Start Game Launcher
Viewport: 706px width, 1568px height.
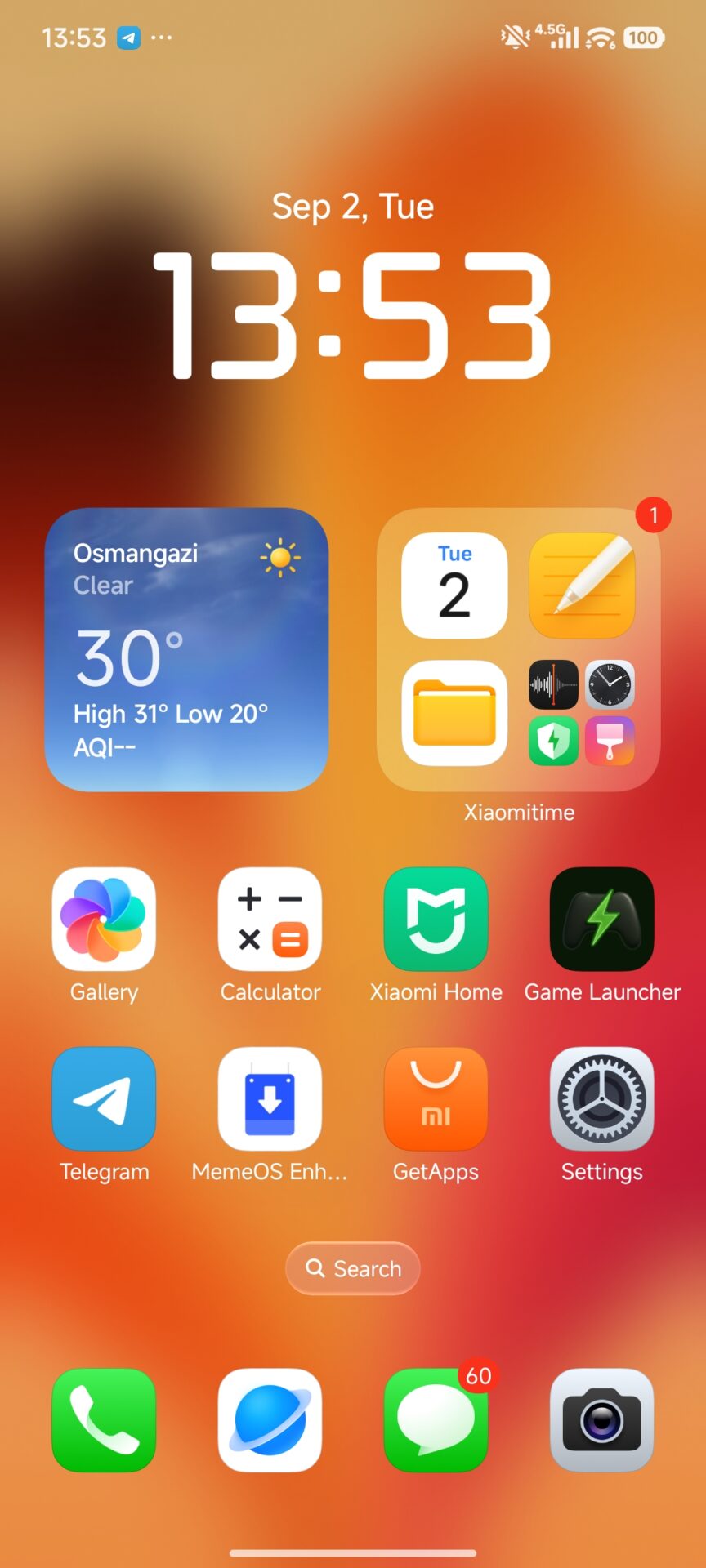pos(601,919)
